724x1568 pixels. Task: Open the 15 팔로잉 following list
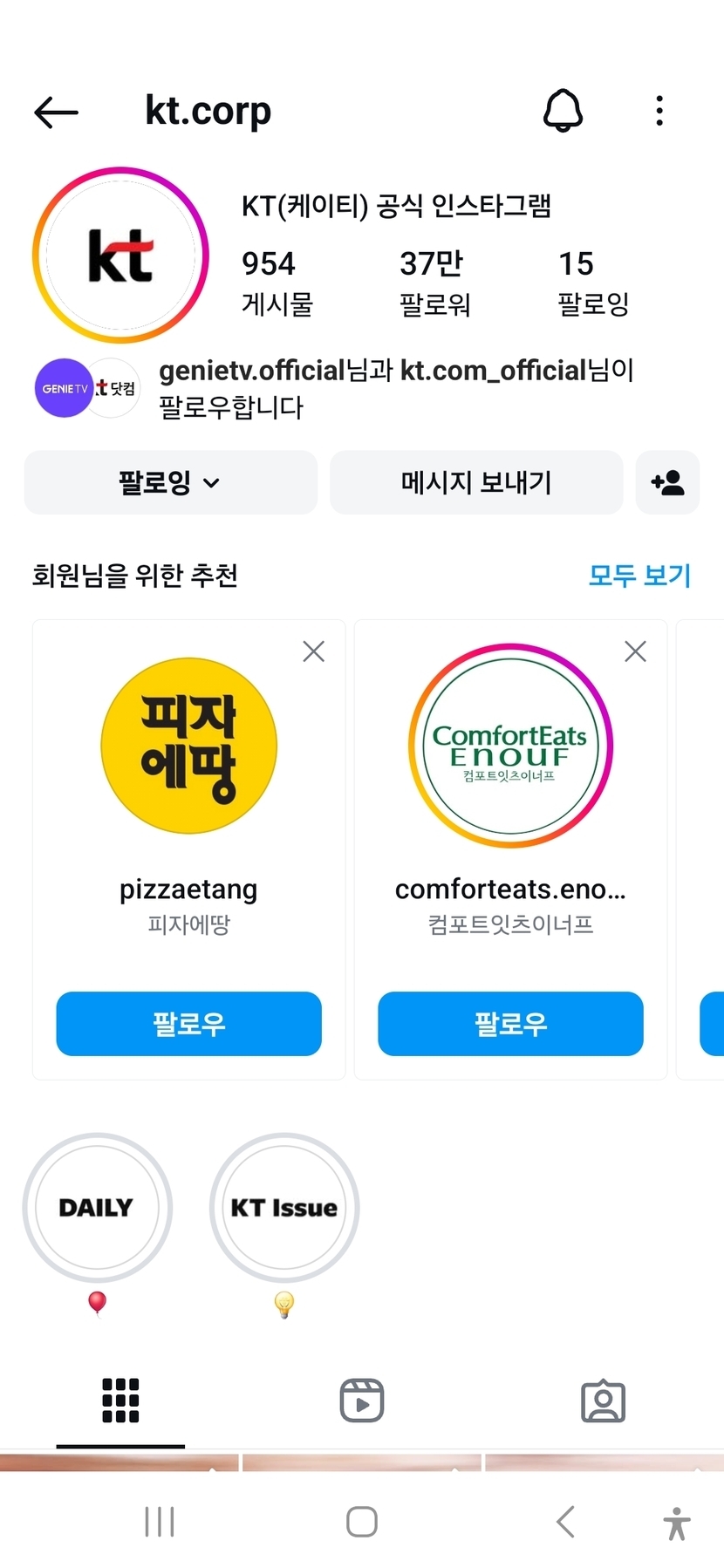click(x=592, y=282)
